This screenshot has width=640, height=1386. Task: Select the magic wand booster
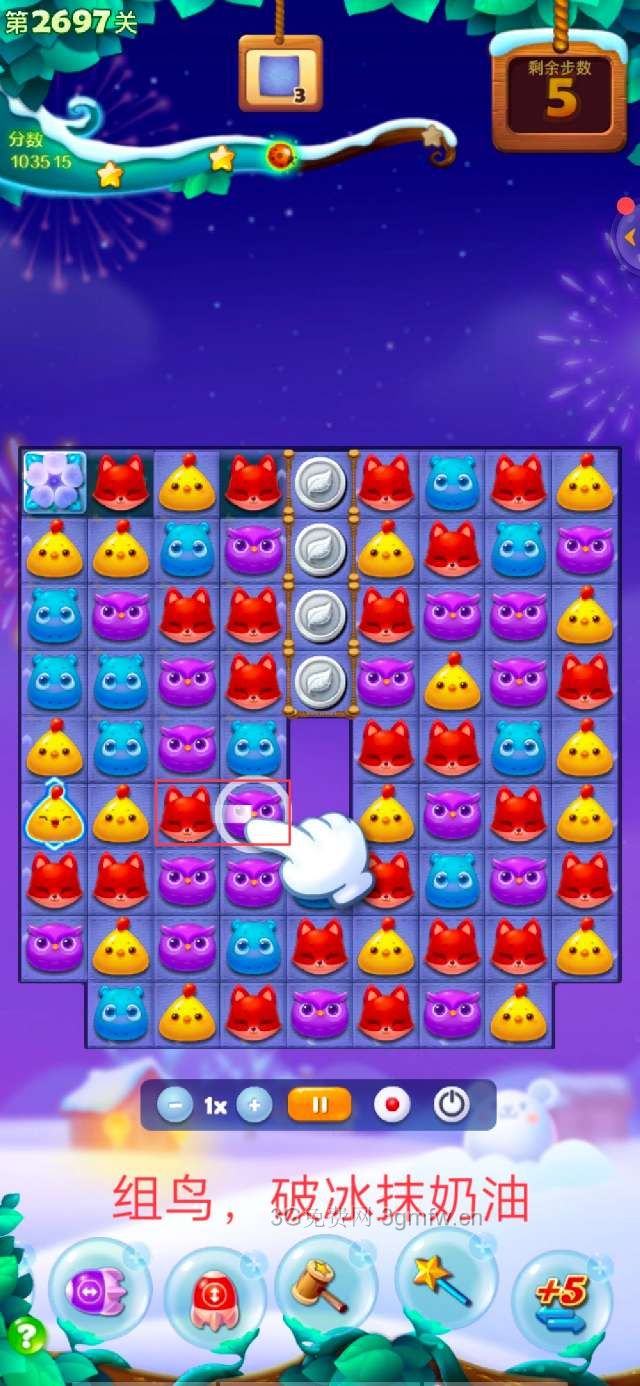[x=445, y=1279]
